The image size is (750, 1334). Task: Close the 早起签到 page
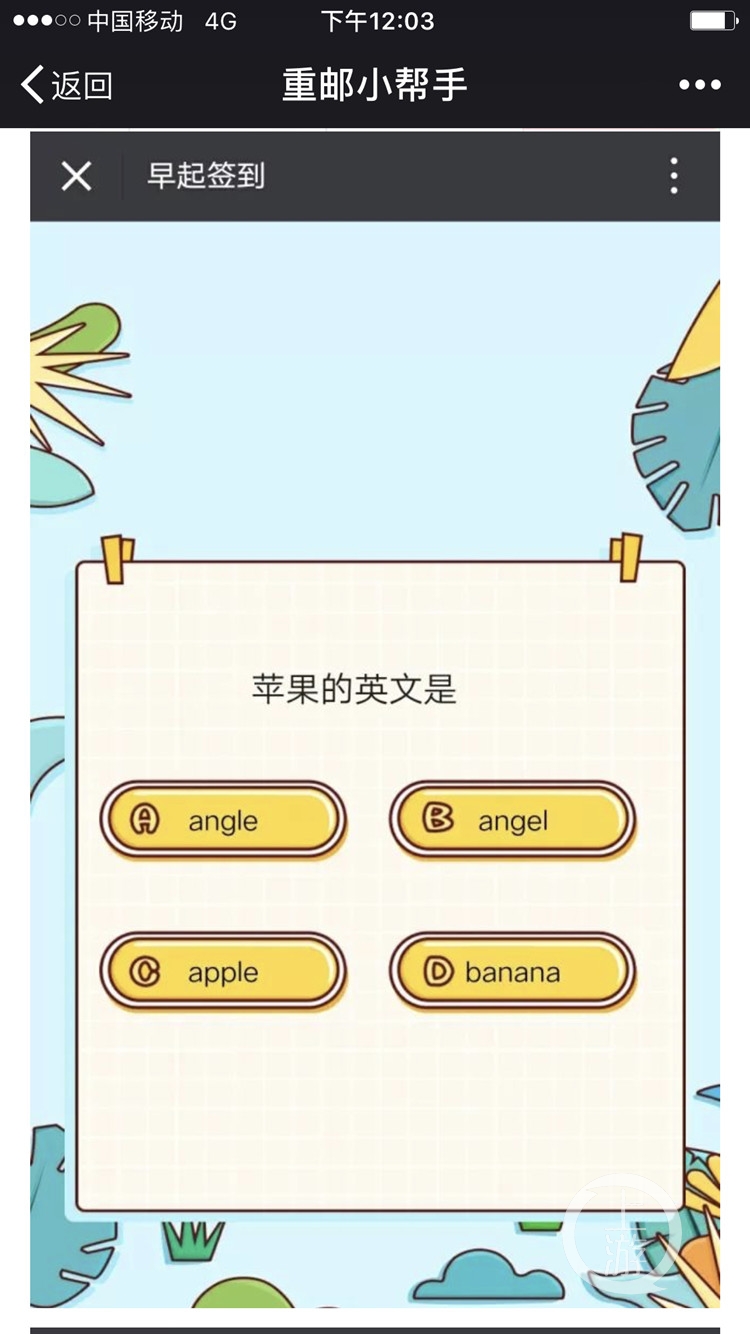click(76, 176)
